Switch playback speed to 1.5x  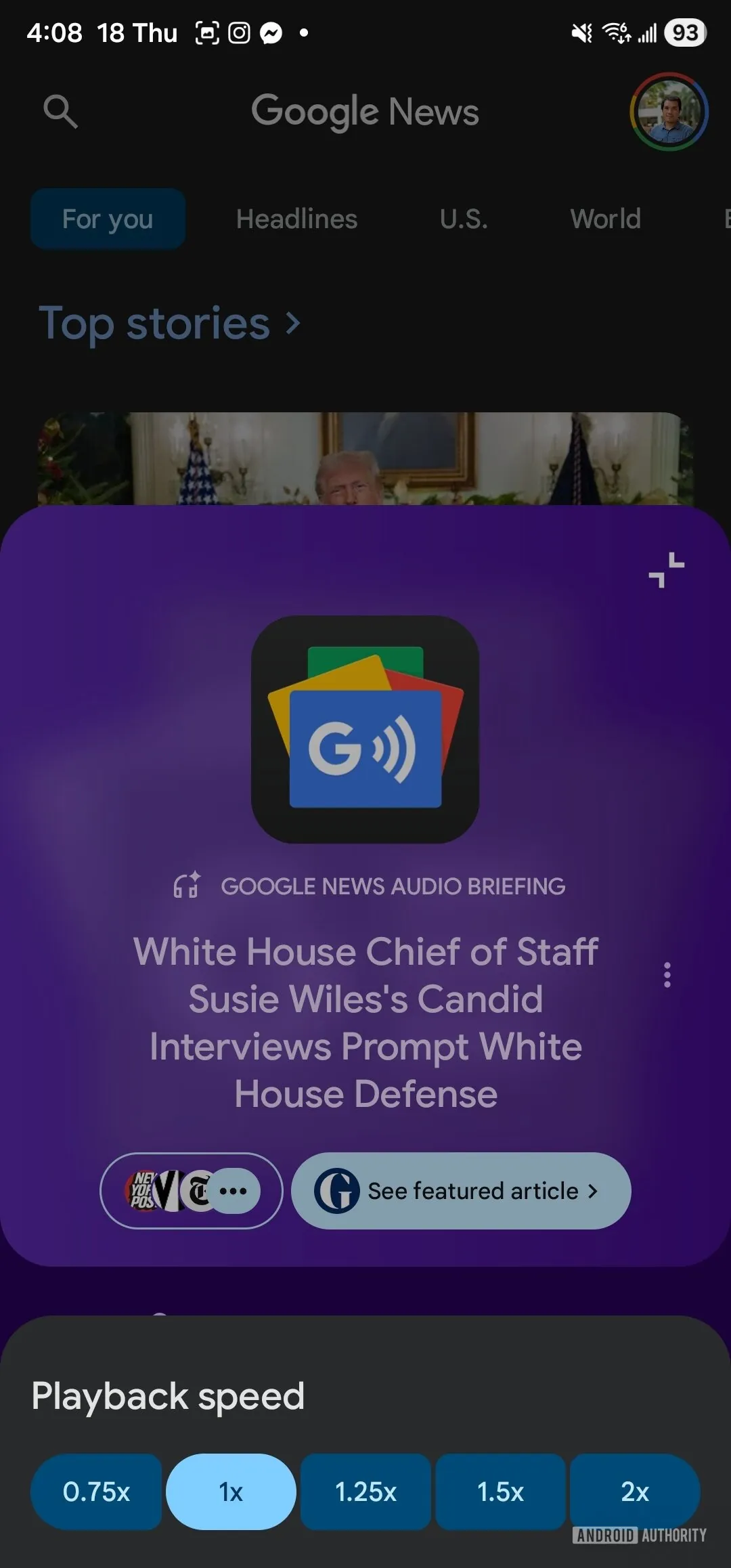(500, 1491)
